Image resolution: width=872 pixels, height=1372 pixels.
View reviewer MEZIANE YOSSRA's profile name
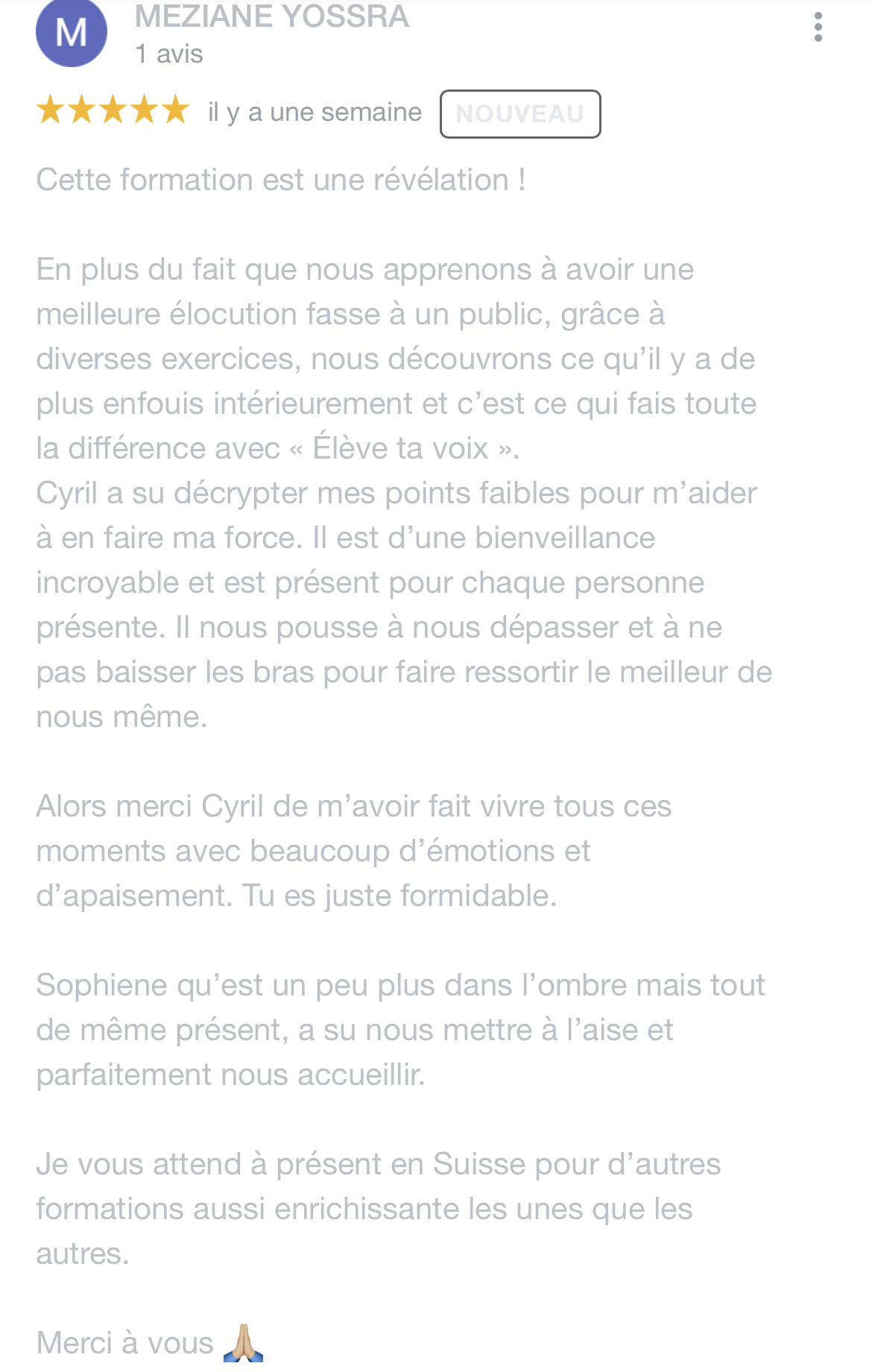pyautogui.click(x=271, y=16)
